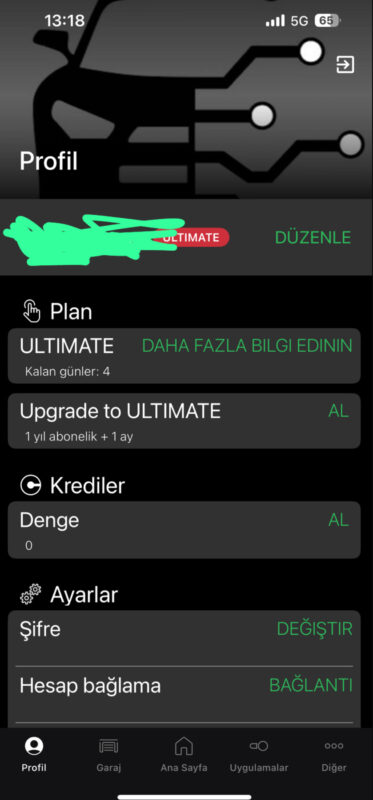Tap AL next to Denge credits
Screen dimensions: 373x800
338,520
